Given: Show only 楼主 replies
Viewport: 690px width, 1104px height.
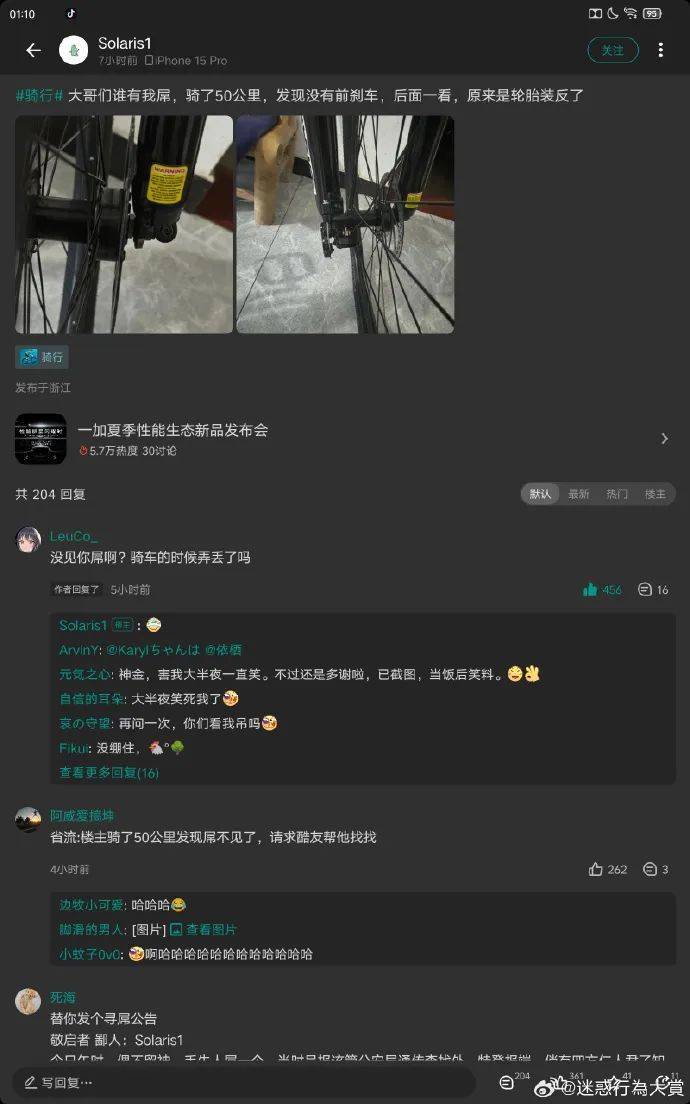Looking at the screenshot, I should [655, 494].
